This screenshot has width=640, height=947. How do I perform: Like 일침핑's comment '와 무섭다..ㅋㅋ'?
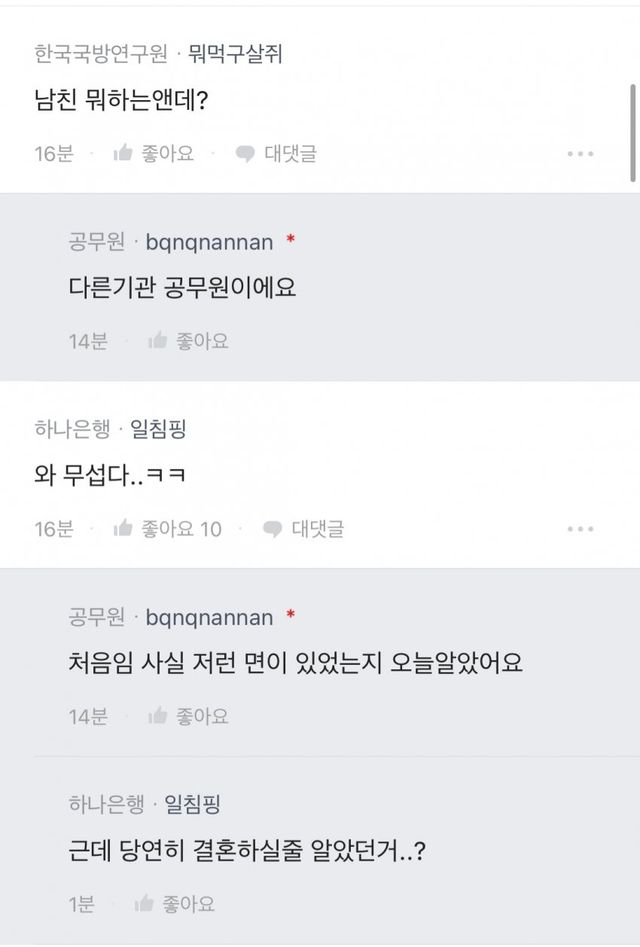167,529
